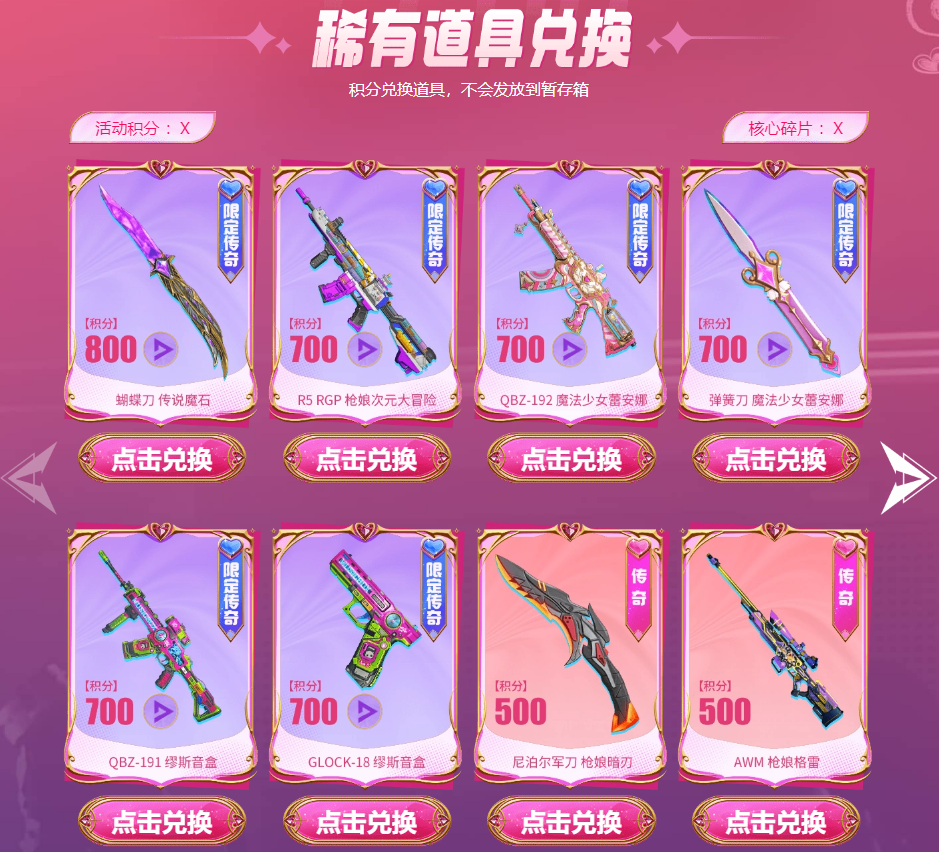The width and height of the screenshot is (939, 852).
Task: Tap 点击兑换 under 蝴蝶刀 传说魔石
Action: pos(161,459)
